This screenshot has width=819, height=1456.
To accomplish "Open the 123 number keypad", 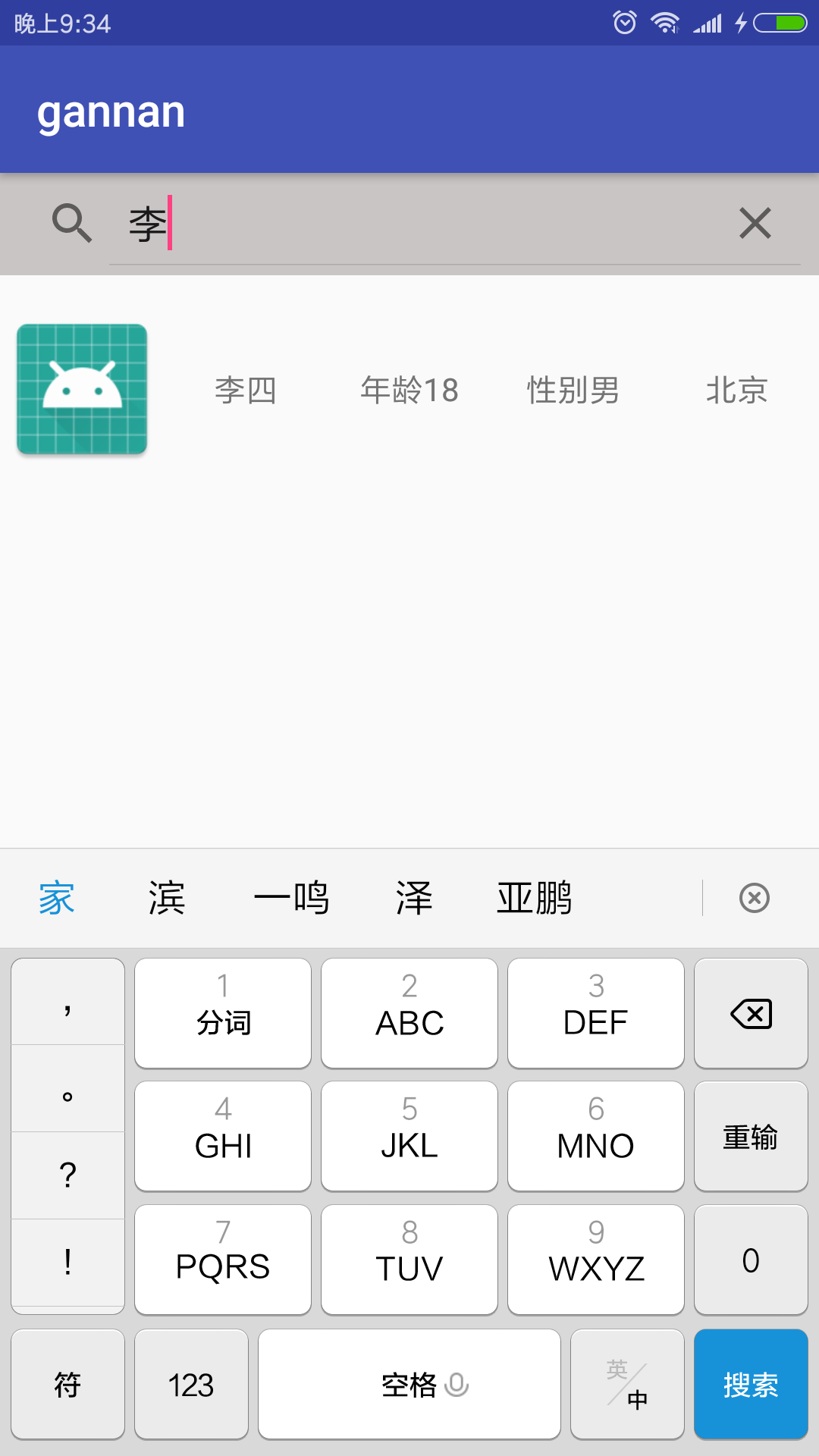I will click(191, 1384).
